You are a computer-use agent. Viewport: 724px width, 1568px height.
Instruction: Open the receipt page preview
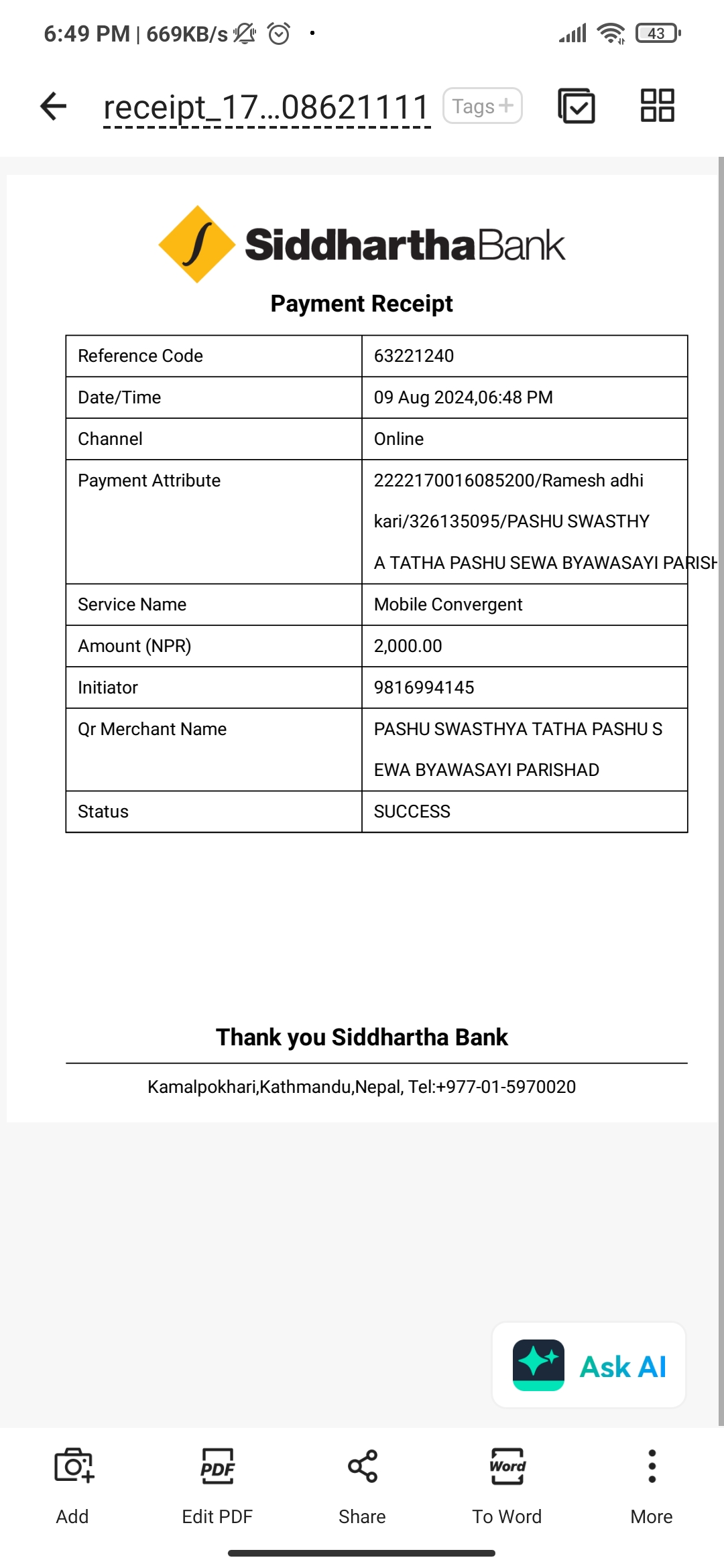point(362,649)
